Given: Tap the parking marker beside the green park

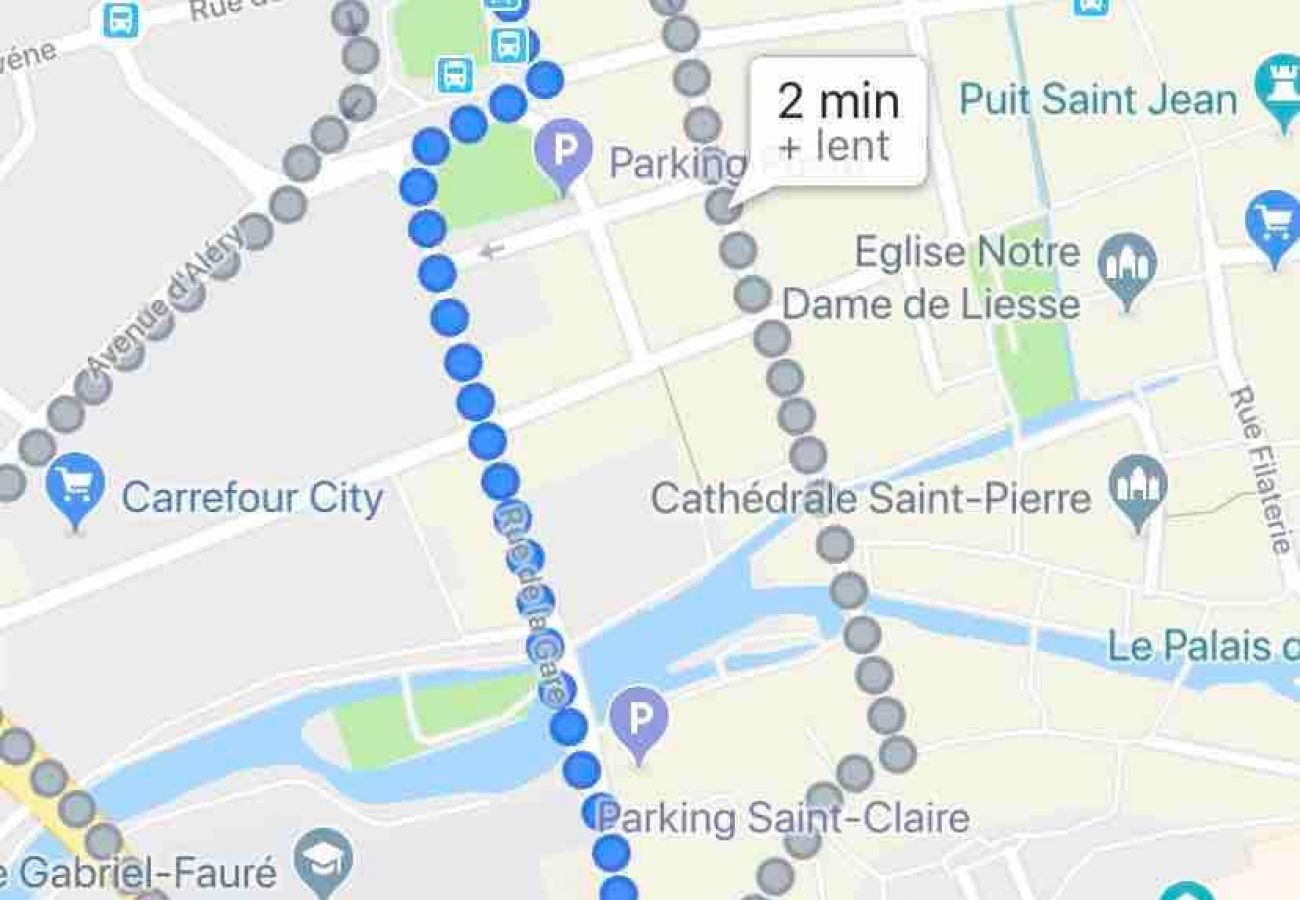Looking at the screenshot, I should coord(565,151).
